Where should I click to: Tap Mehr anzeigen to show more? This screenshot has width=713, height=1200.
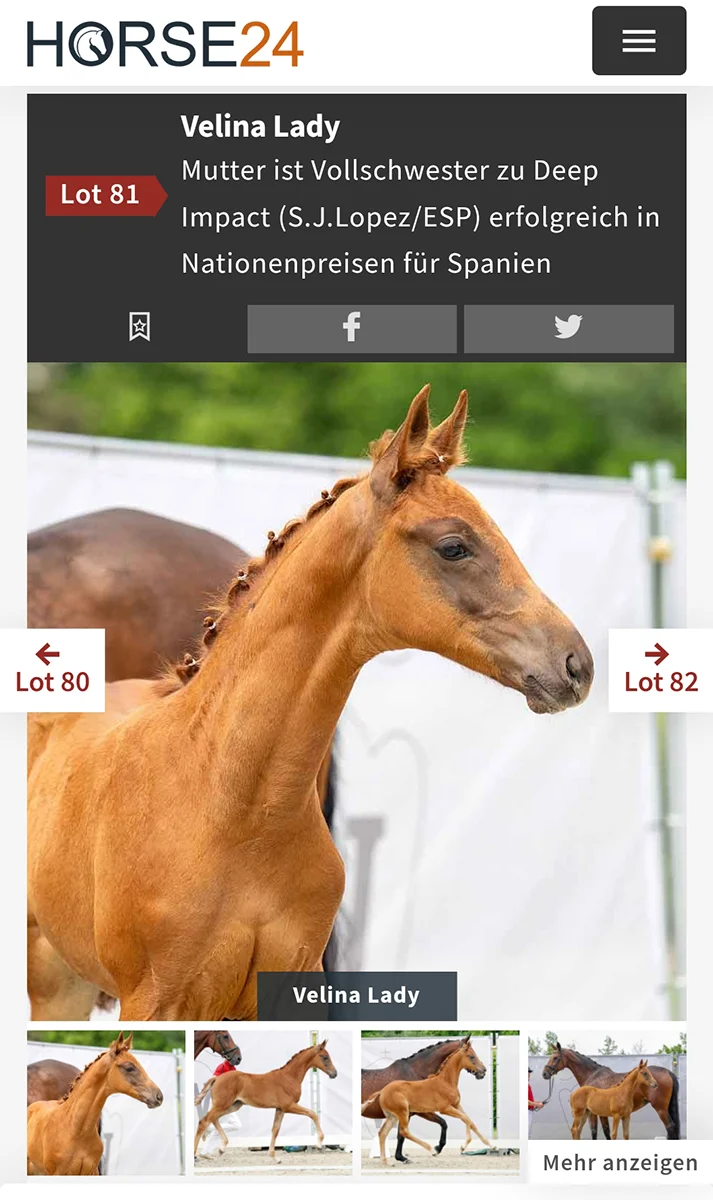click(620, 1163)
